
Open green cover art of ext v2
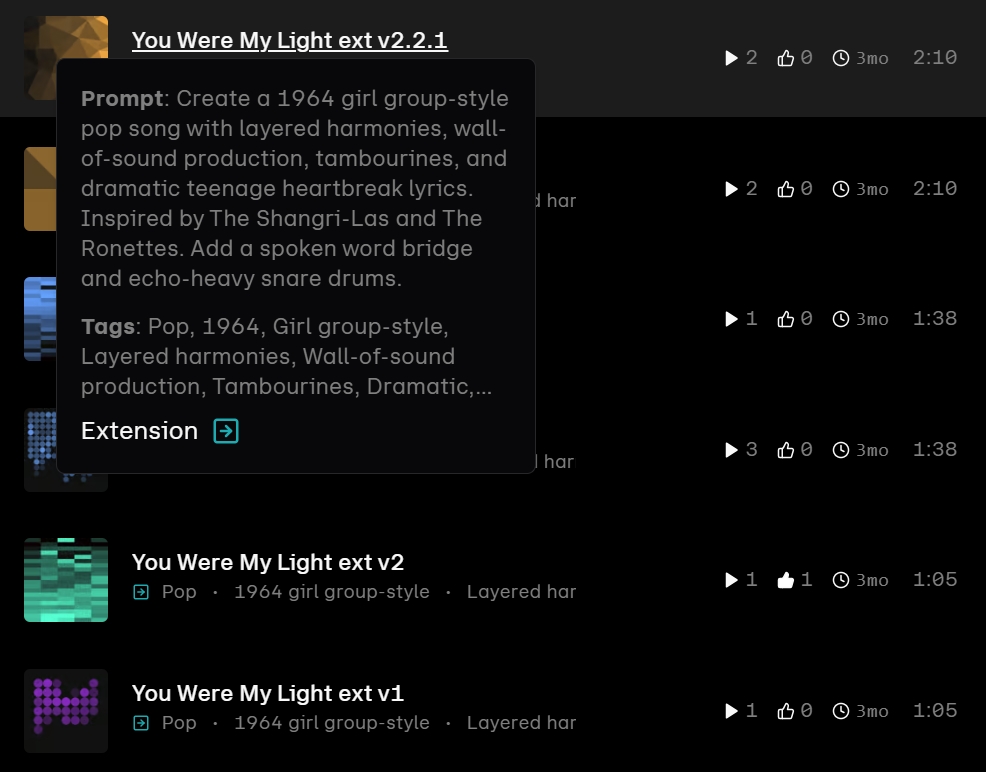tap(66, 580)
